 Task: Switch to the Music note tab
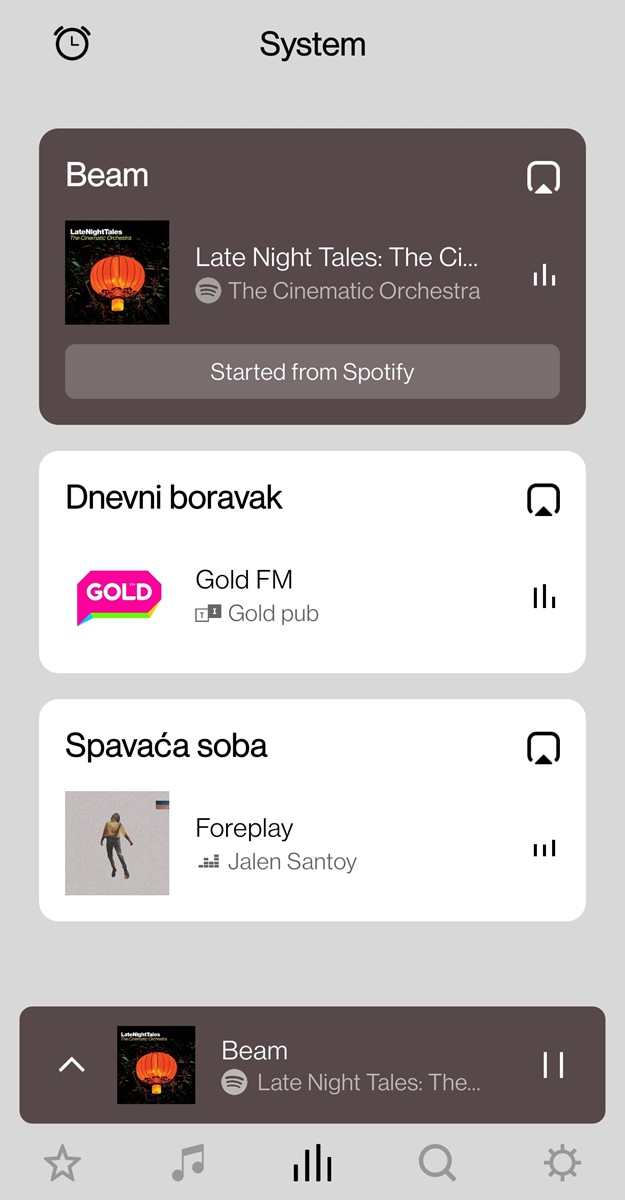coord(187,1163)
